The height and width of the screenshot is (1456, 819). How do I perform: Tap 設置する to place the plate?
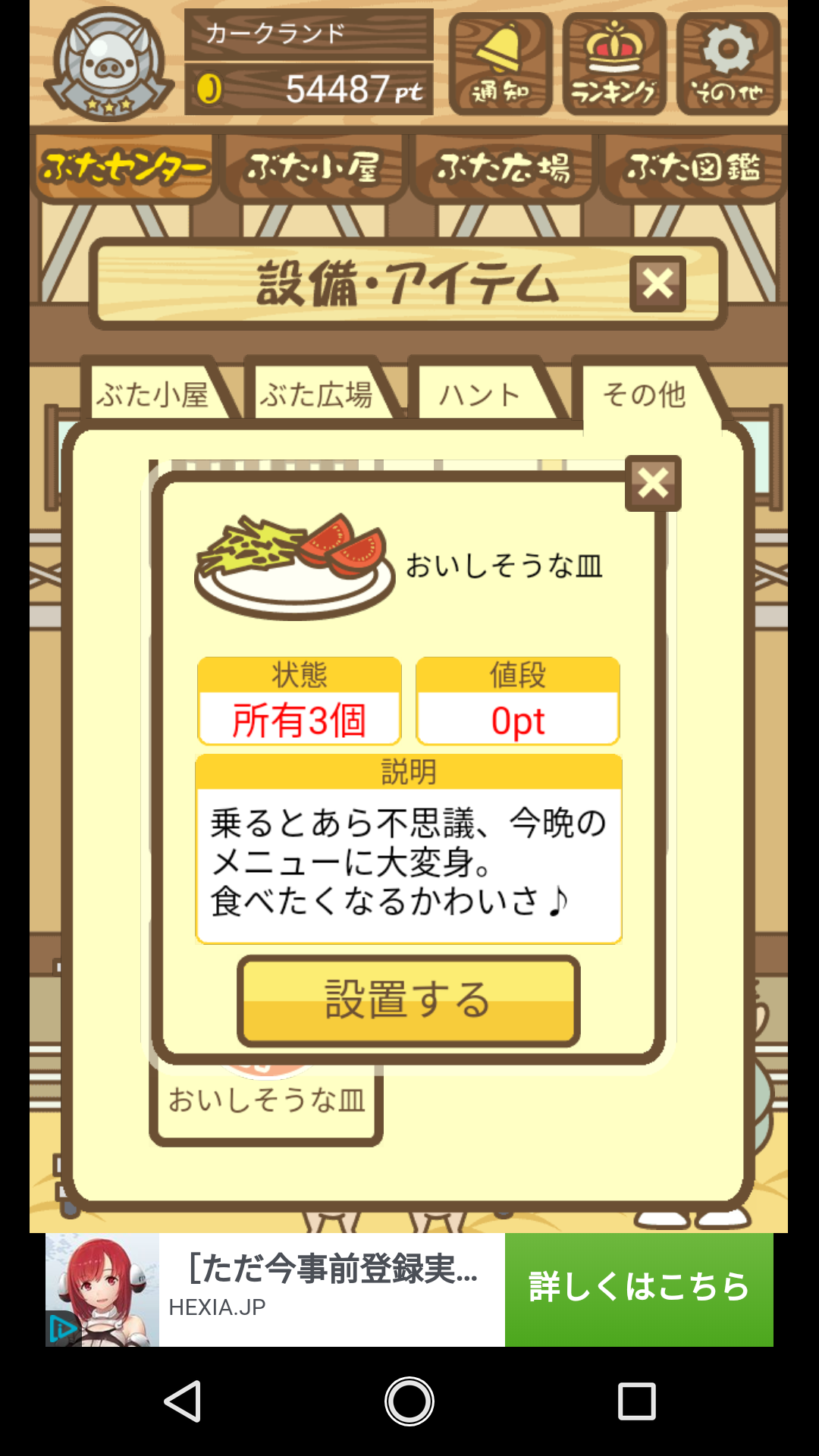point(409,1000)
